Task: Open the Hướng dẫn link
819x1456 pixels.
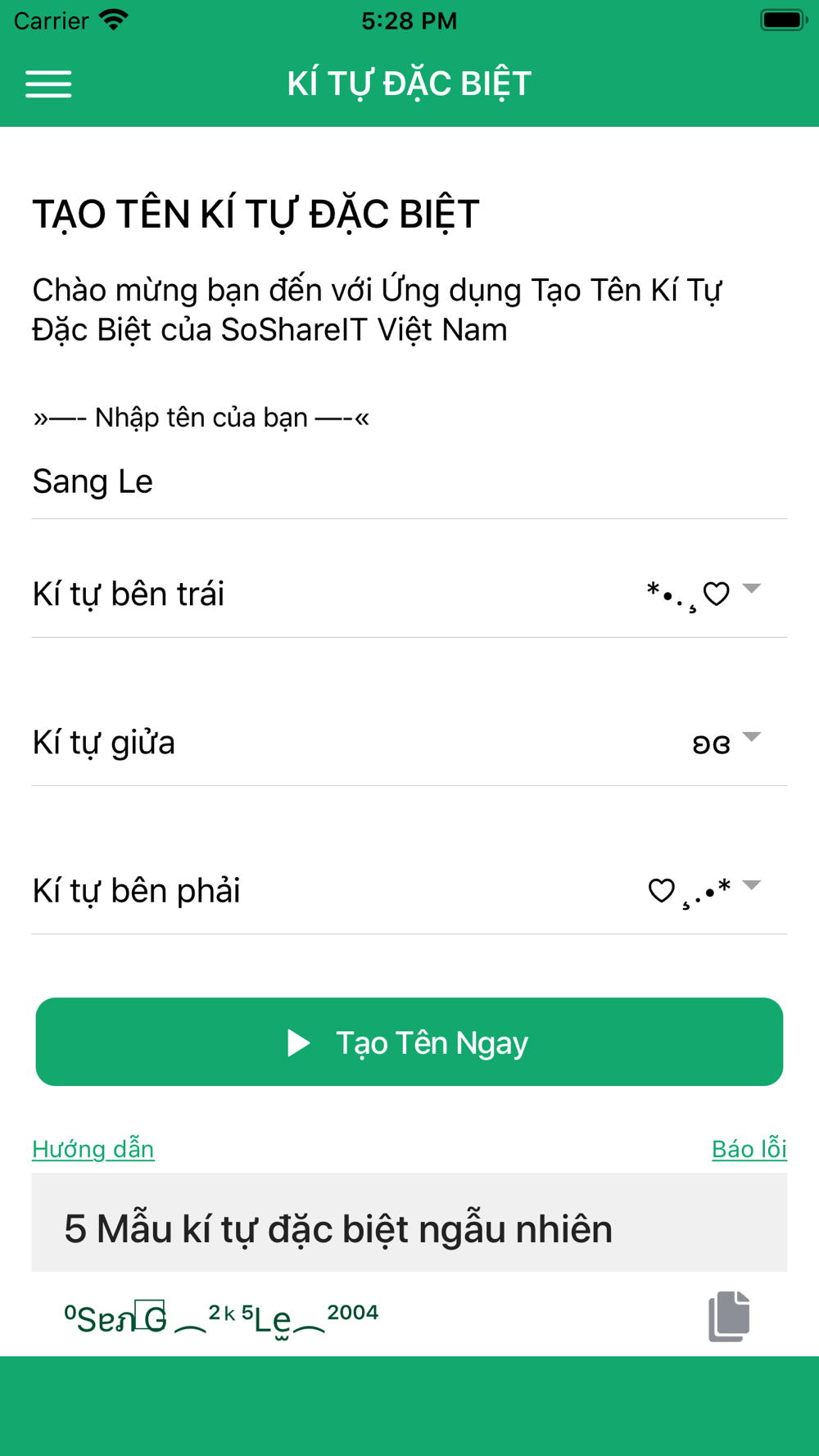Action: coord(93,1149)
